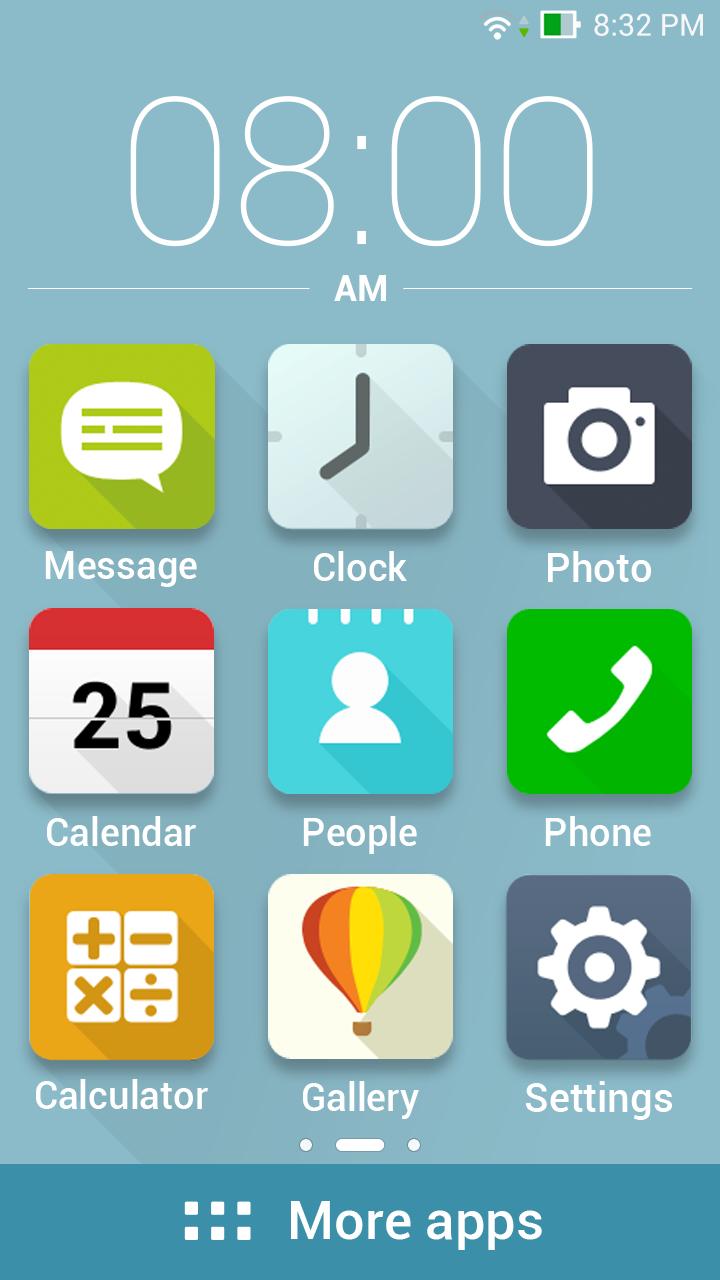Open the Calendar app
This screenshot has height=1280, width=720.
click(121, 701)
